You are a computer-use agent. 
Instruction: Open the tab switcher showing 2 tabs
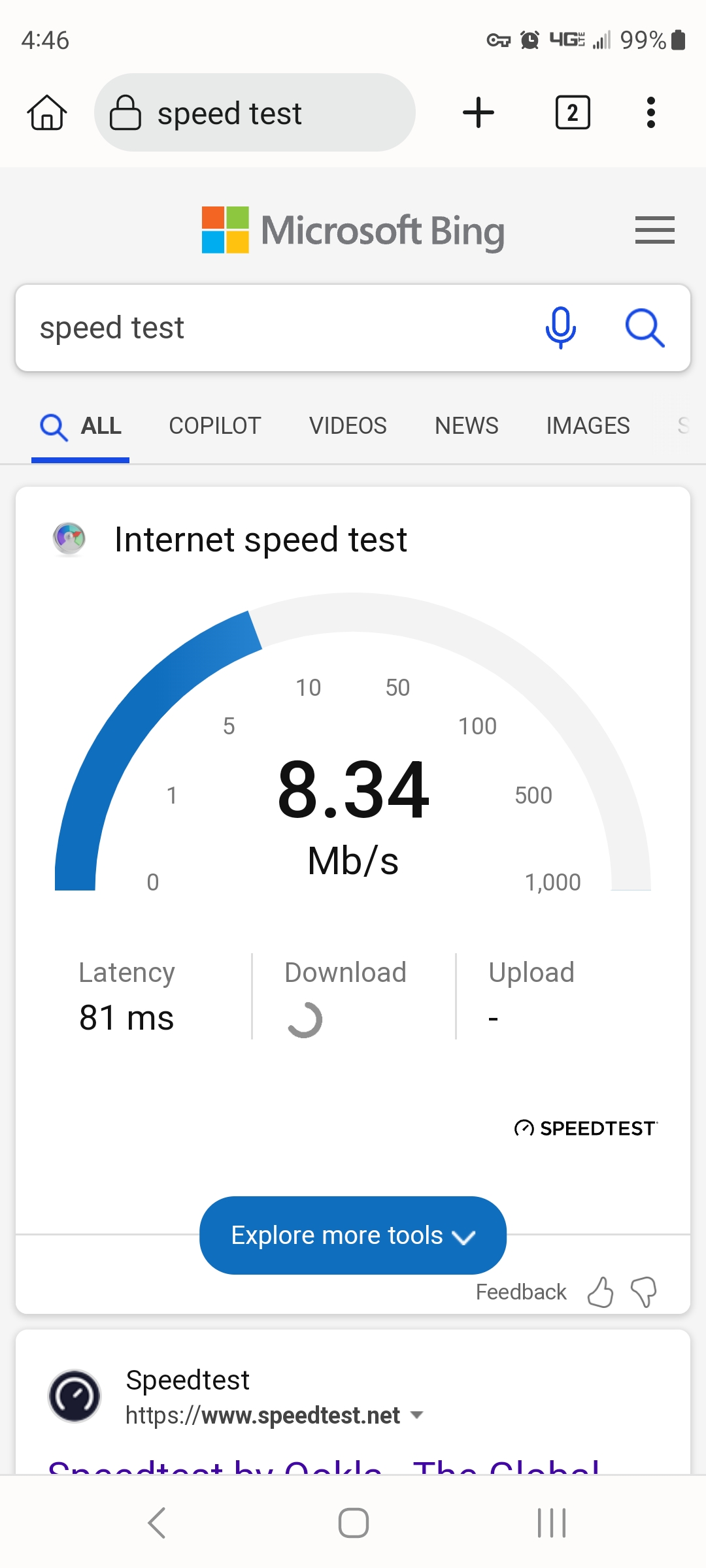click(573, 112)
